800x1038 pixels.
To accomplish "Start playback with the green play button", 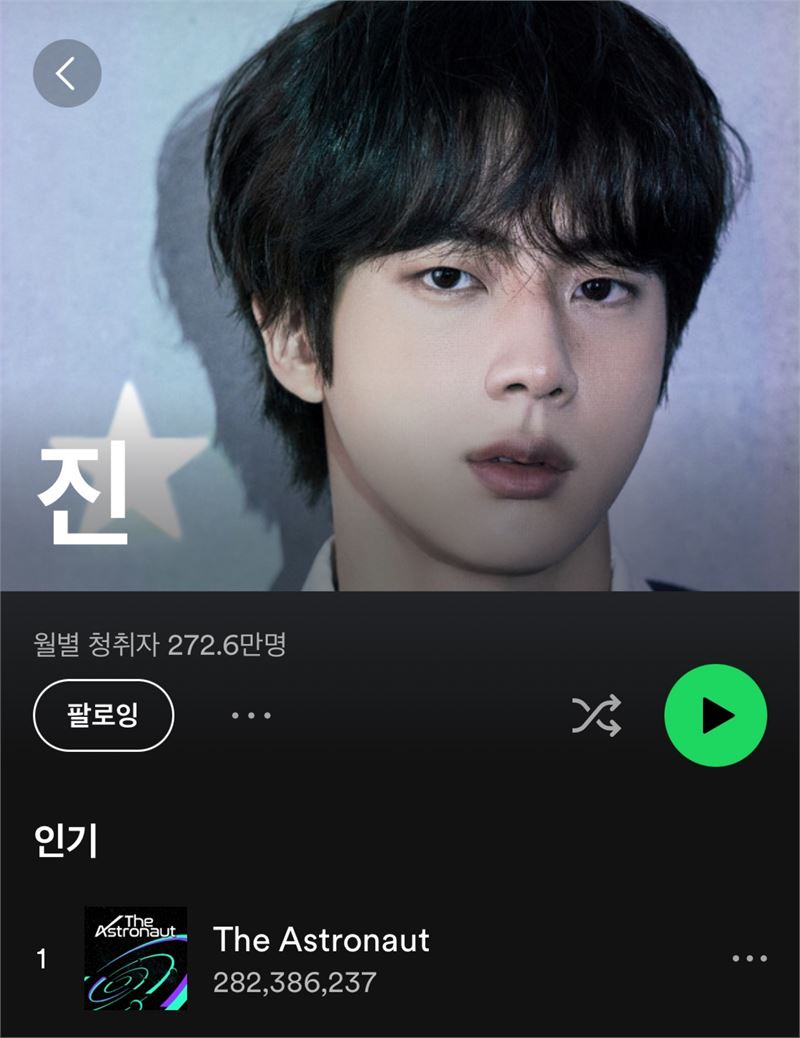I will point(716,715).
